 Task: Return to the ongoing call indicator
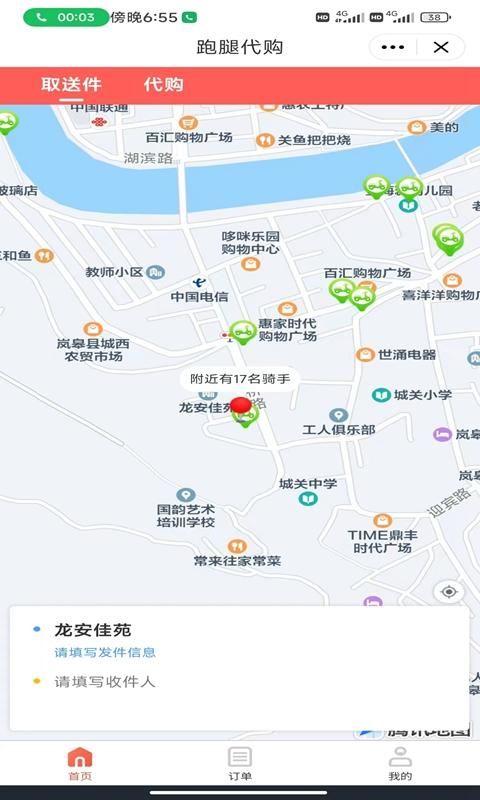[66, 17]
